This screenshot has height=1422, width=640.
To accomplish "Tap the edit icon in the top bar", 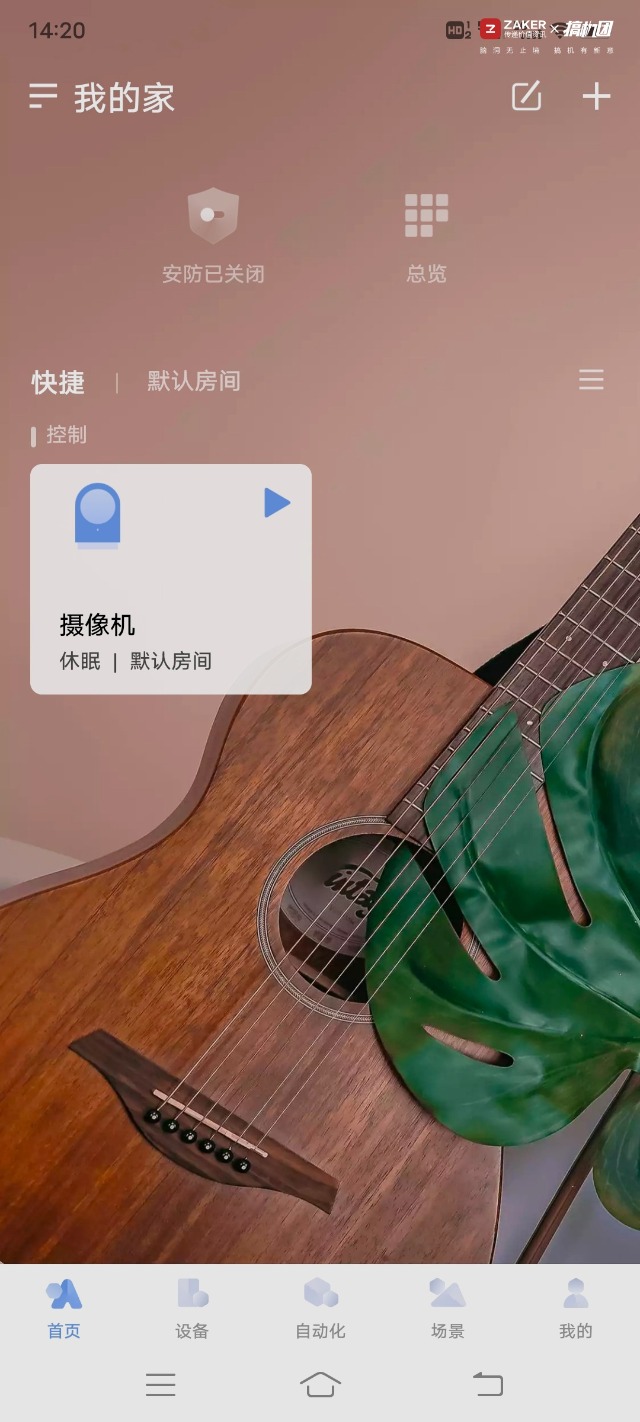I will point(526,97).
